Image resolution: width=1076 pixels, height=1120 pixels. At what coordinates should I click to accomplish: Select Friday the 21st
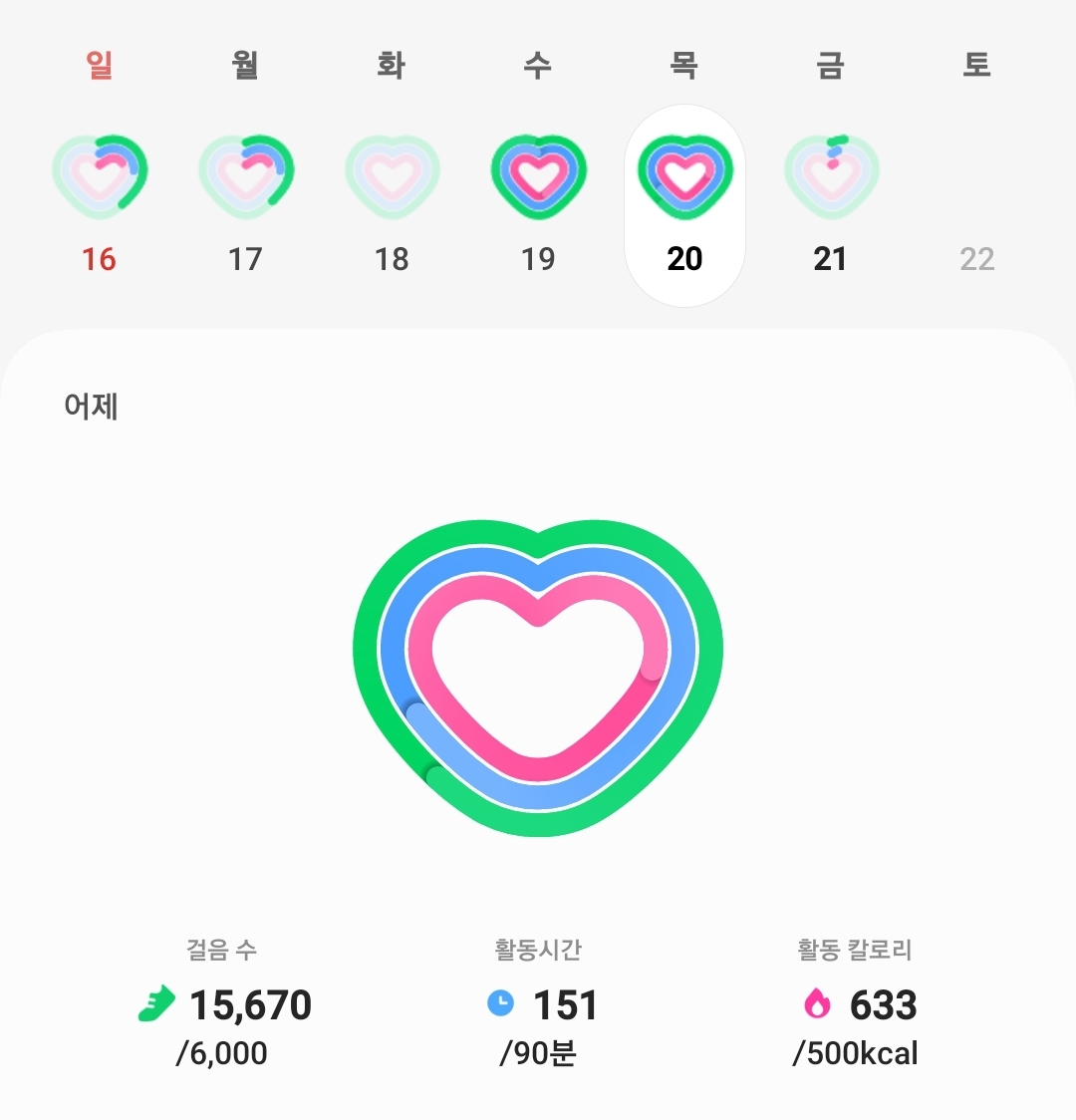[830, 204]
